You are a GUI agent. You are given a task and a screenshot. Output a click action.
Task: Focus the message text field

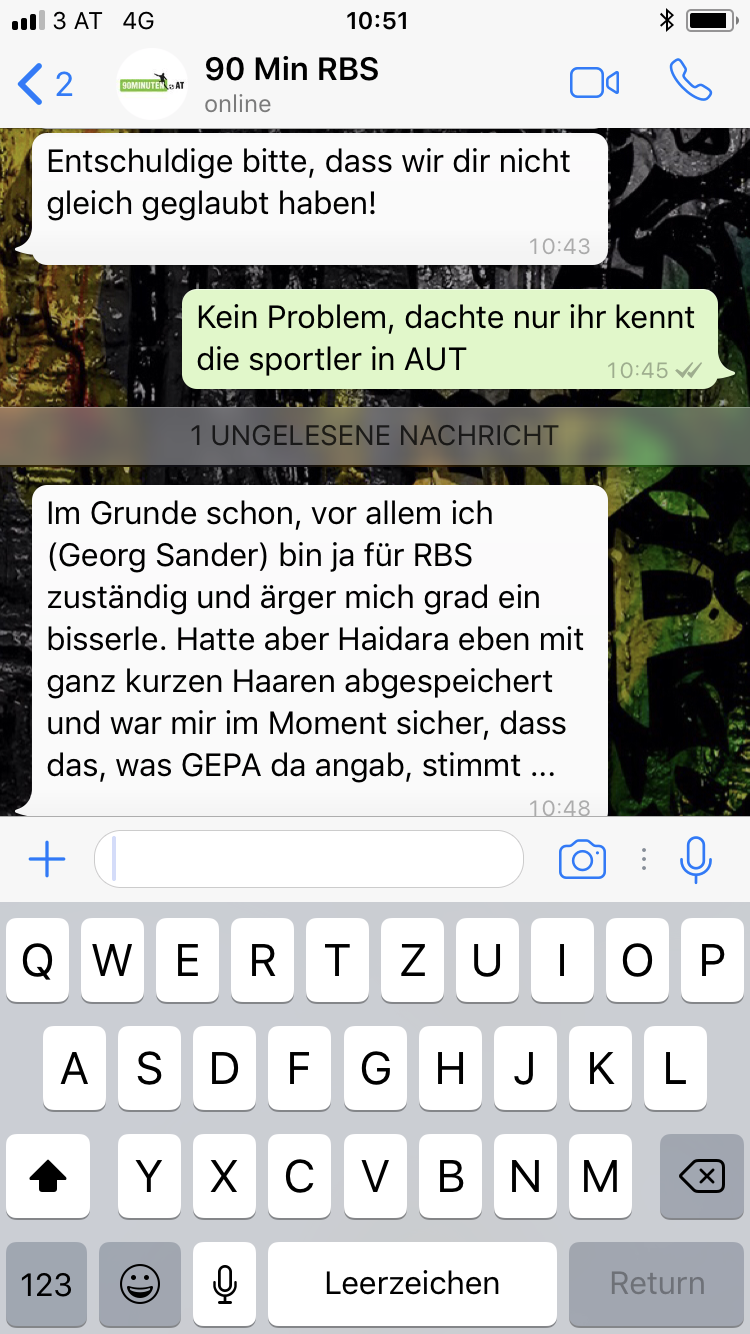[x=309, y=859]
